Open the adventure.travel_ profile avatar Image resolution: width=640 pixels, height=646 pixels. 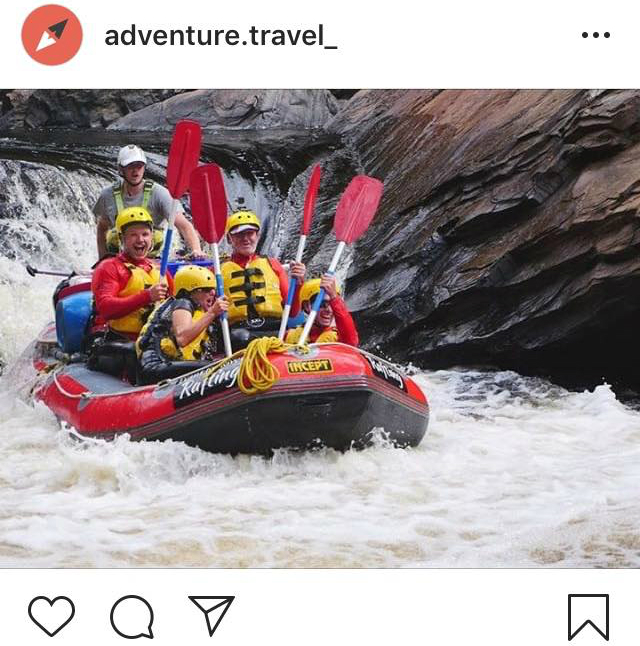52,35
